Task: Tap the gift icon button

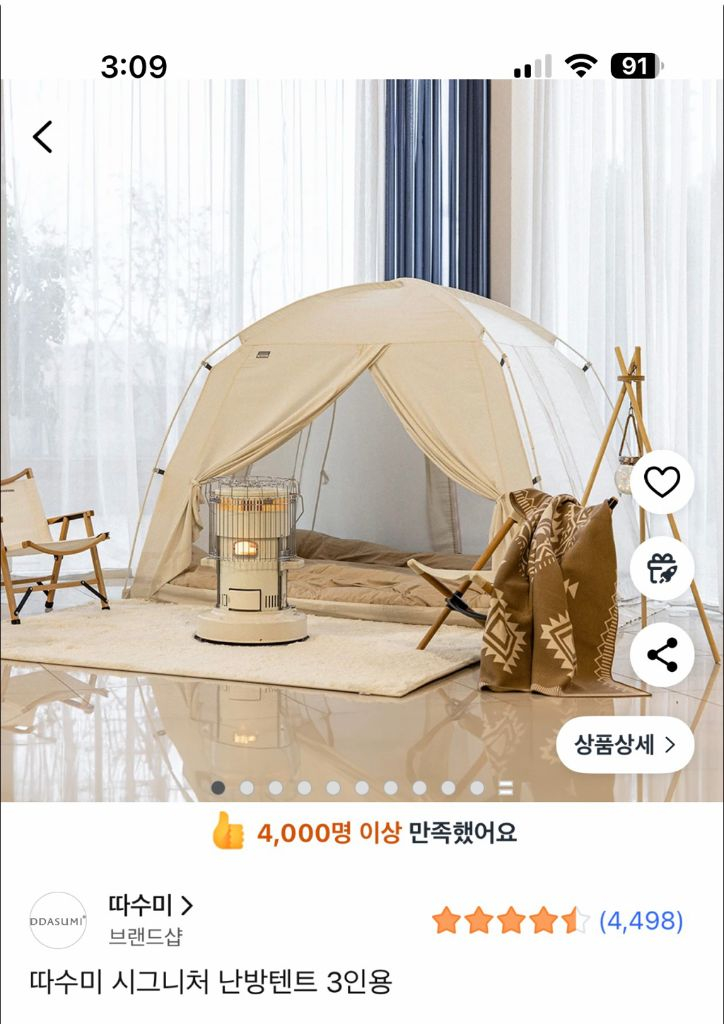Action: pyautogui.click(x=662, y=569)
